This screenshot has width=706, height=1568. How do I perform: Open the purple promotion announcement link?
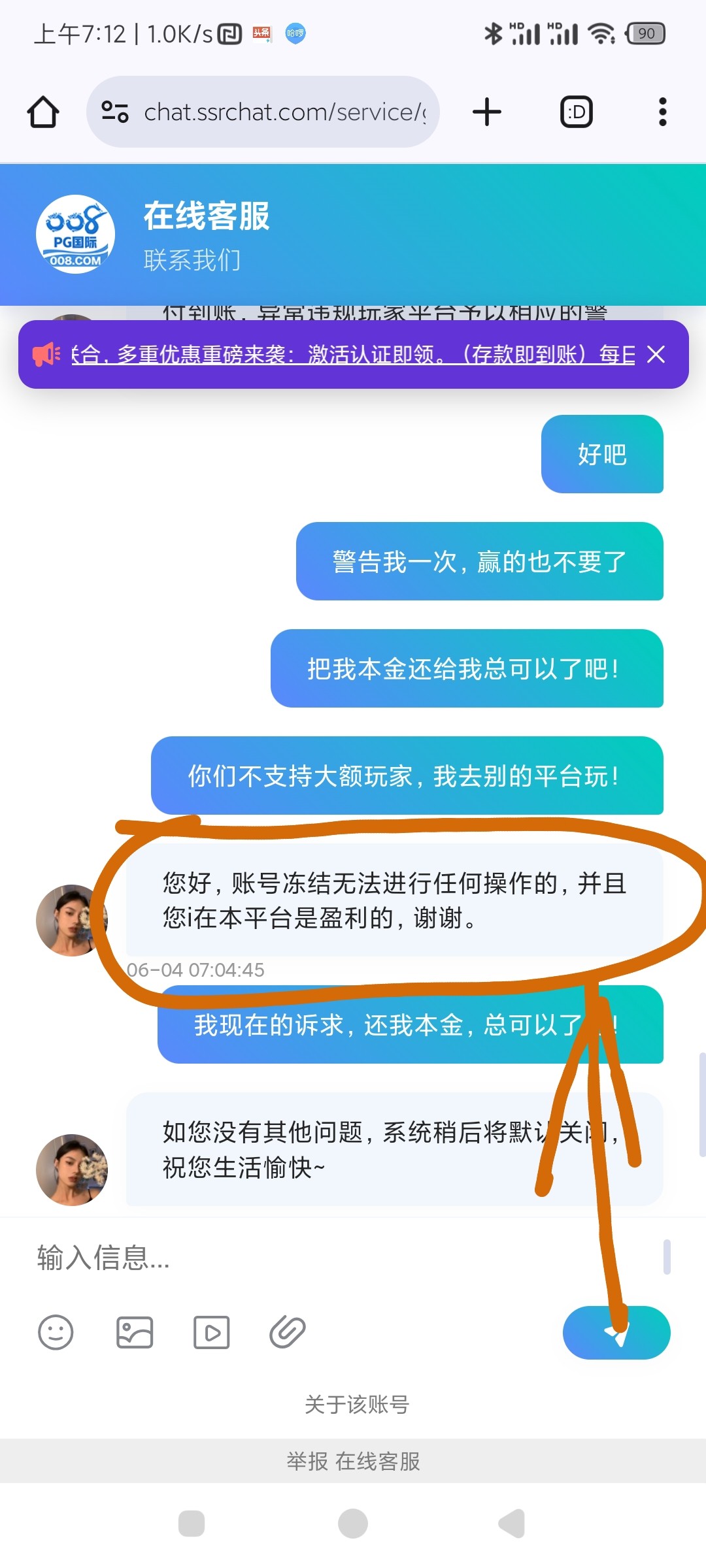pyautogui.click(x=353, y=355)
